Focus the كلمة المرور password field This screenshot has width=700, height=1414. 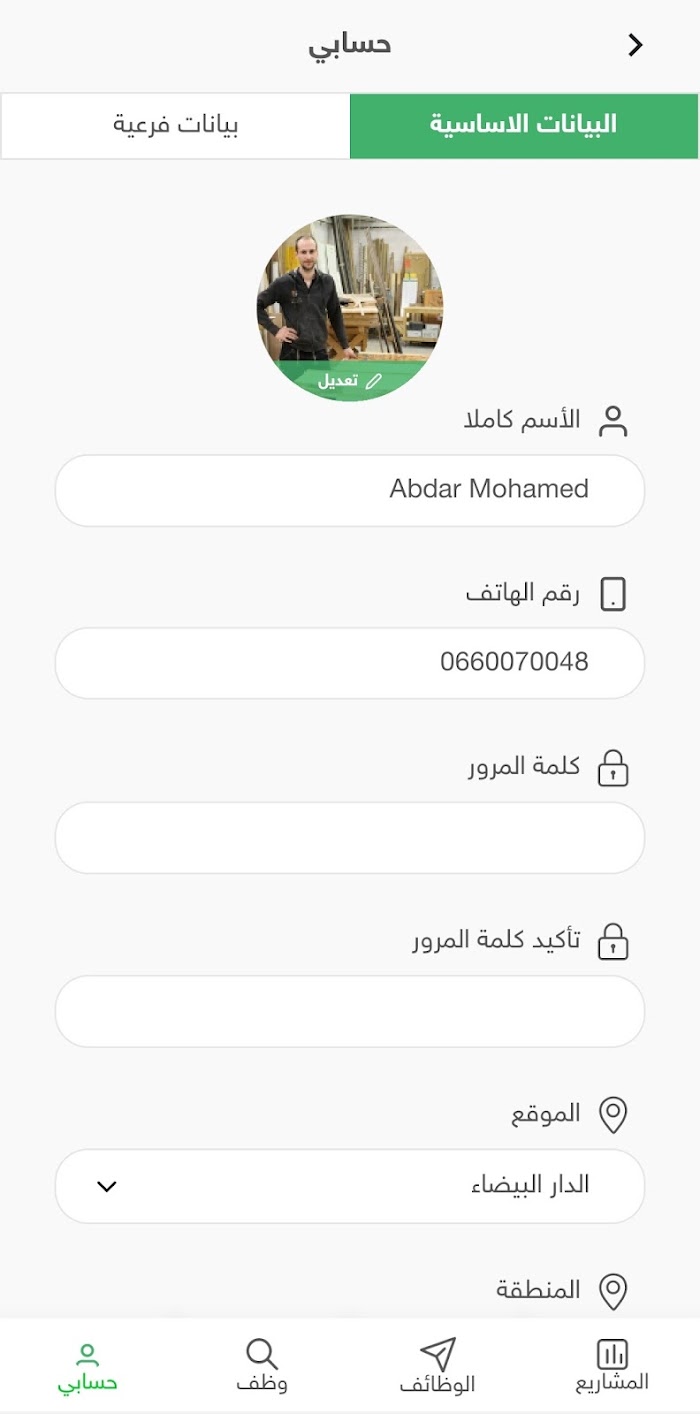point(350,837)
